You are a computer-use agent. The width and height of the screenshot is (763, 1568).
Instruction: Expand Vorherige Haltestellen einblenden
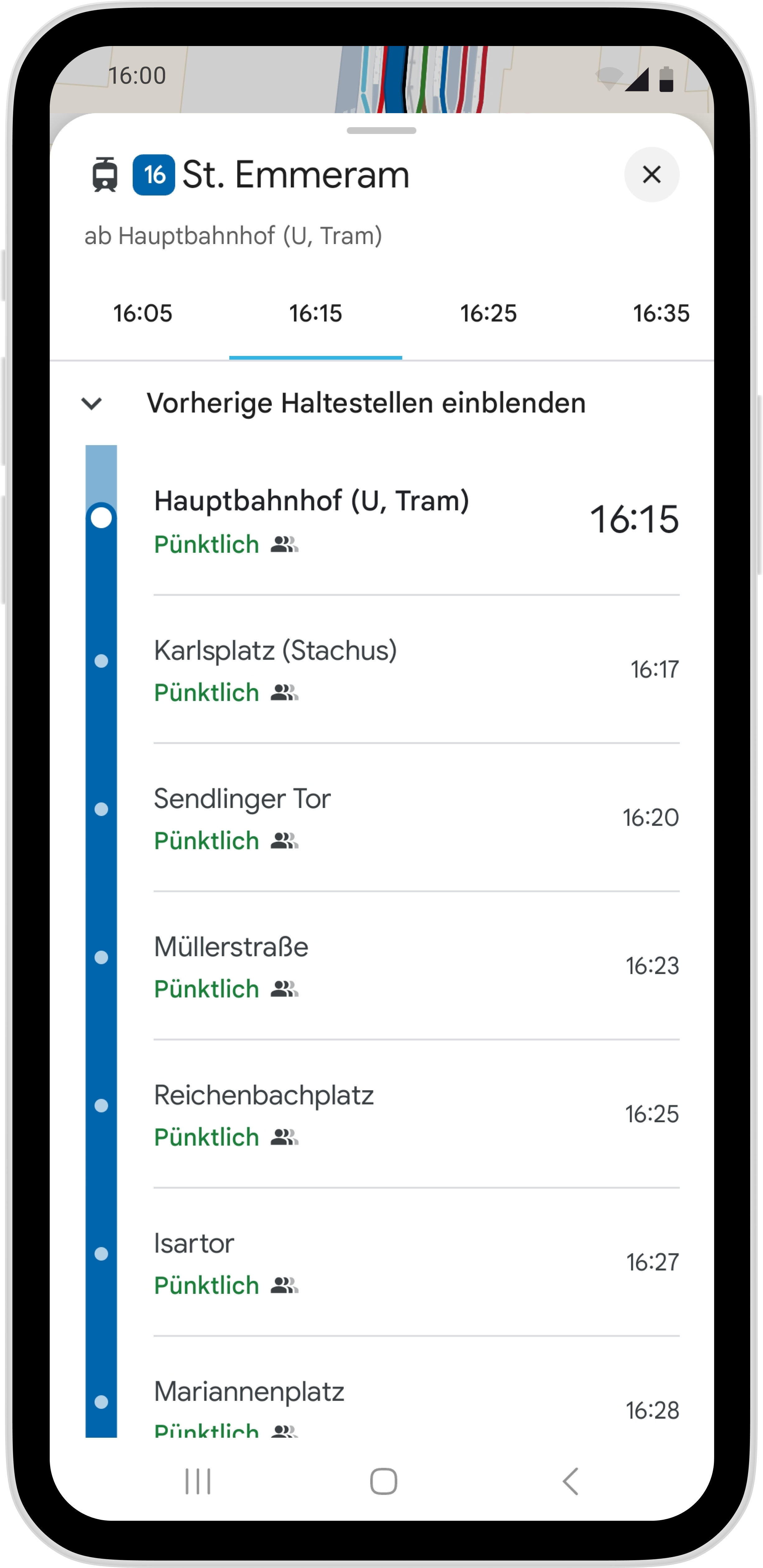(365, 403)
